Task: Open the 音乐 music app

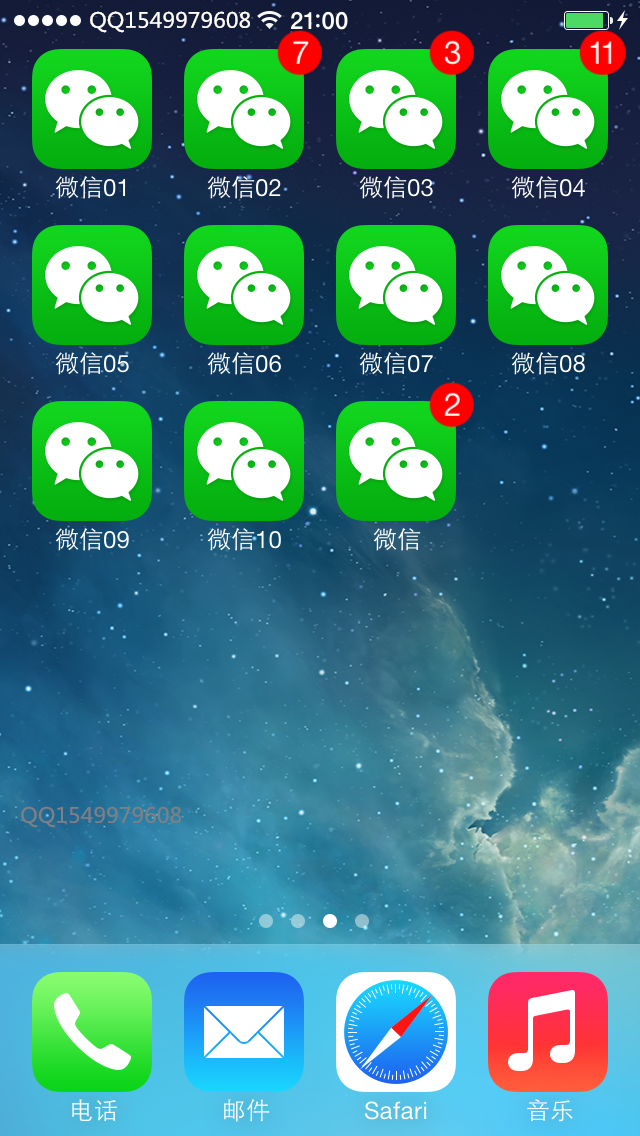Action: tap(548, 1031)
